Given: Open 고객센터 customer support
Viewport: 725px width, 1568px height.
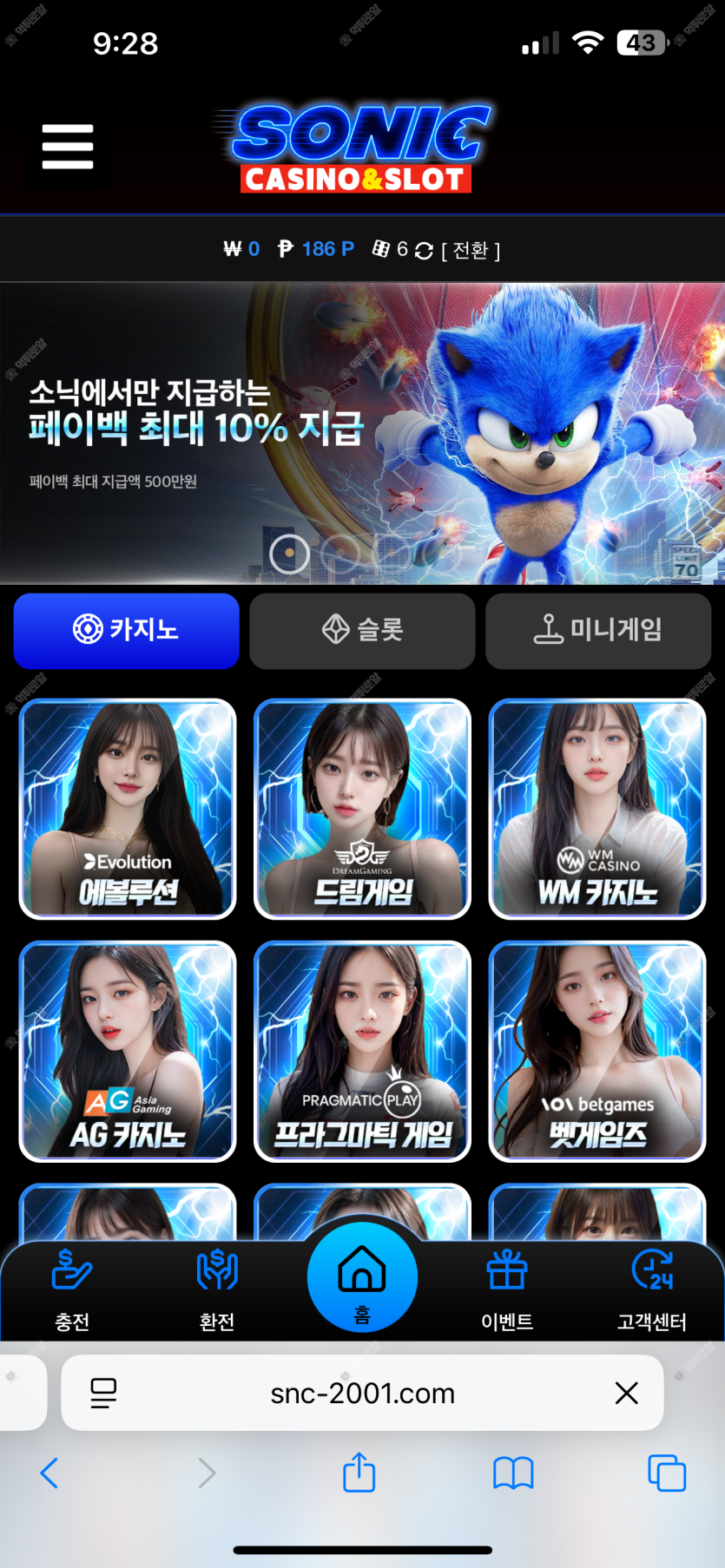Looking at the screenshot, I should click(652, 1290).
